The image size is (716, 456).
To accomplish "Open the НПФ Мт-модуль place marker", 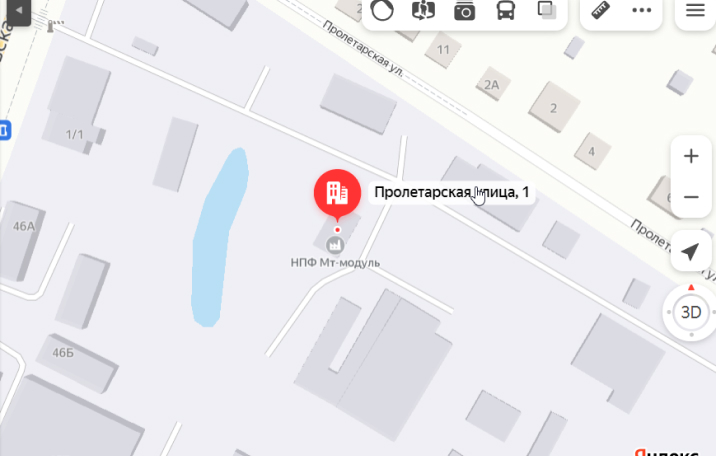I will pos(335,244).
